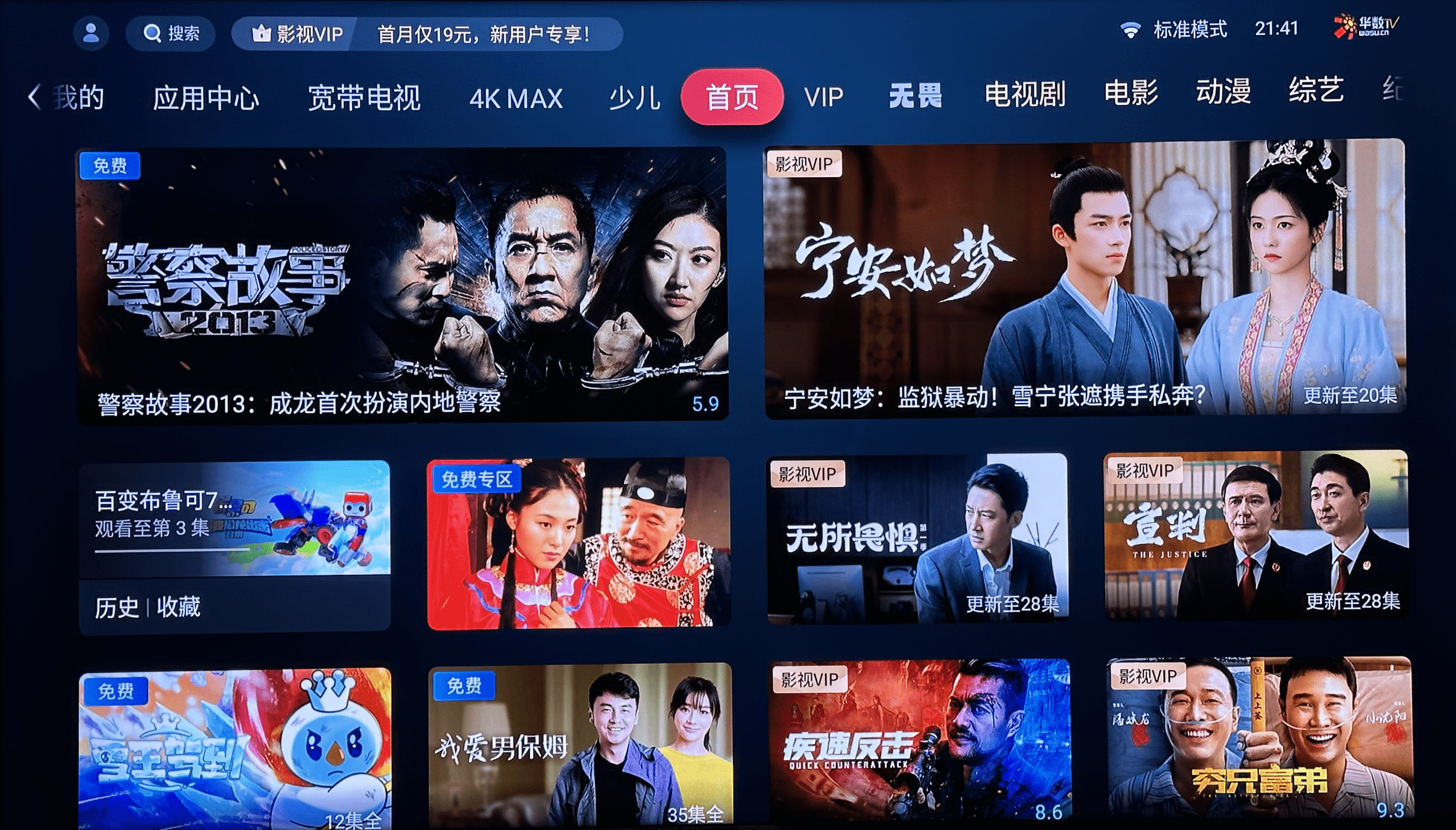Switch to the 宽带电视 tab
1456x830 pixels.
(364, 98)
